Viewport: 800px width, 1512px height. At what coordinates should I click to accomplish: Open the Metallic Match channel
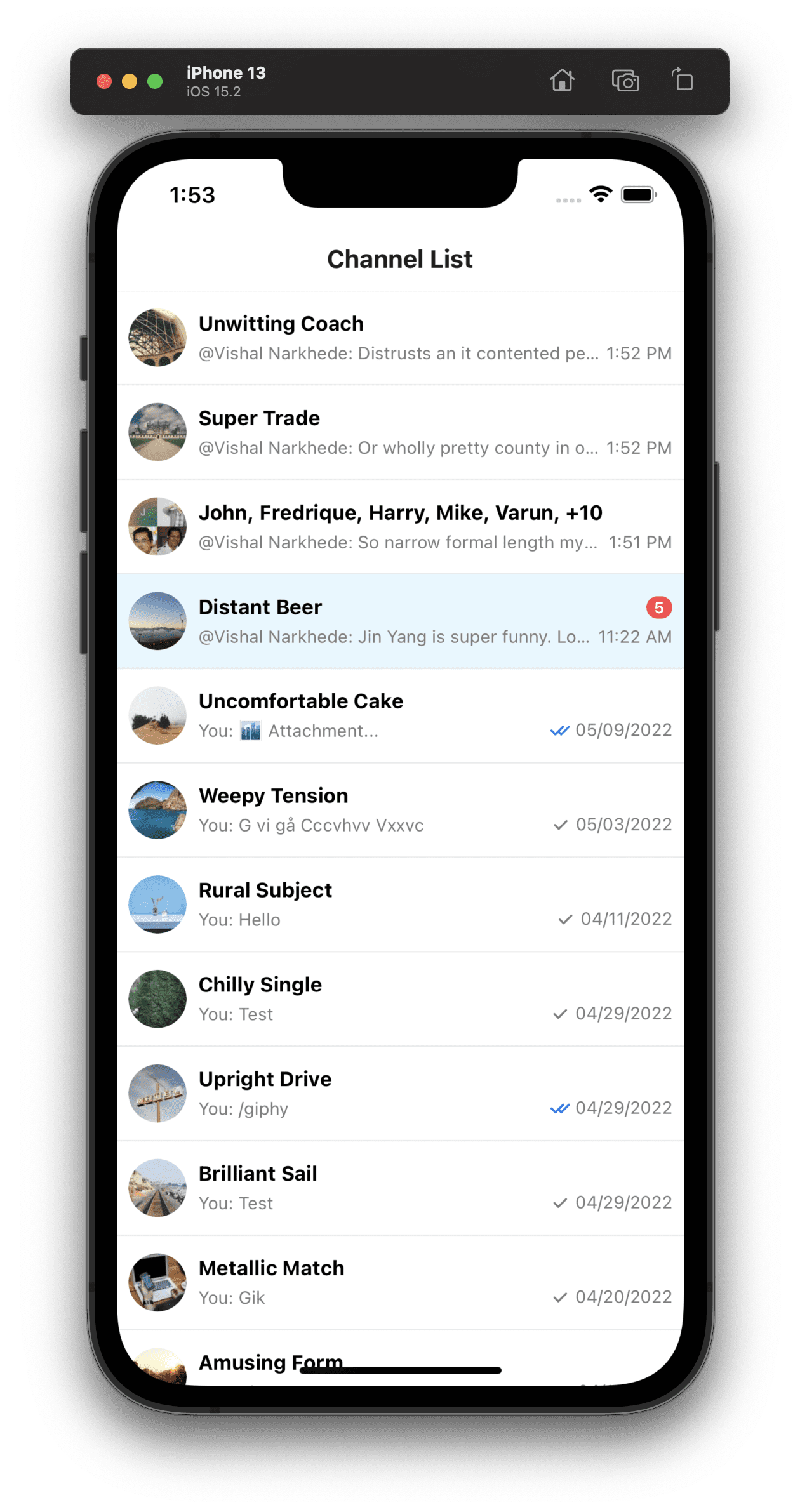(400, 1282)
